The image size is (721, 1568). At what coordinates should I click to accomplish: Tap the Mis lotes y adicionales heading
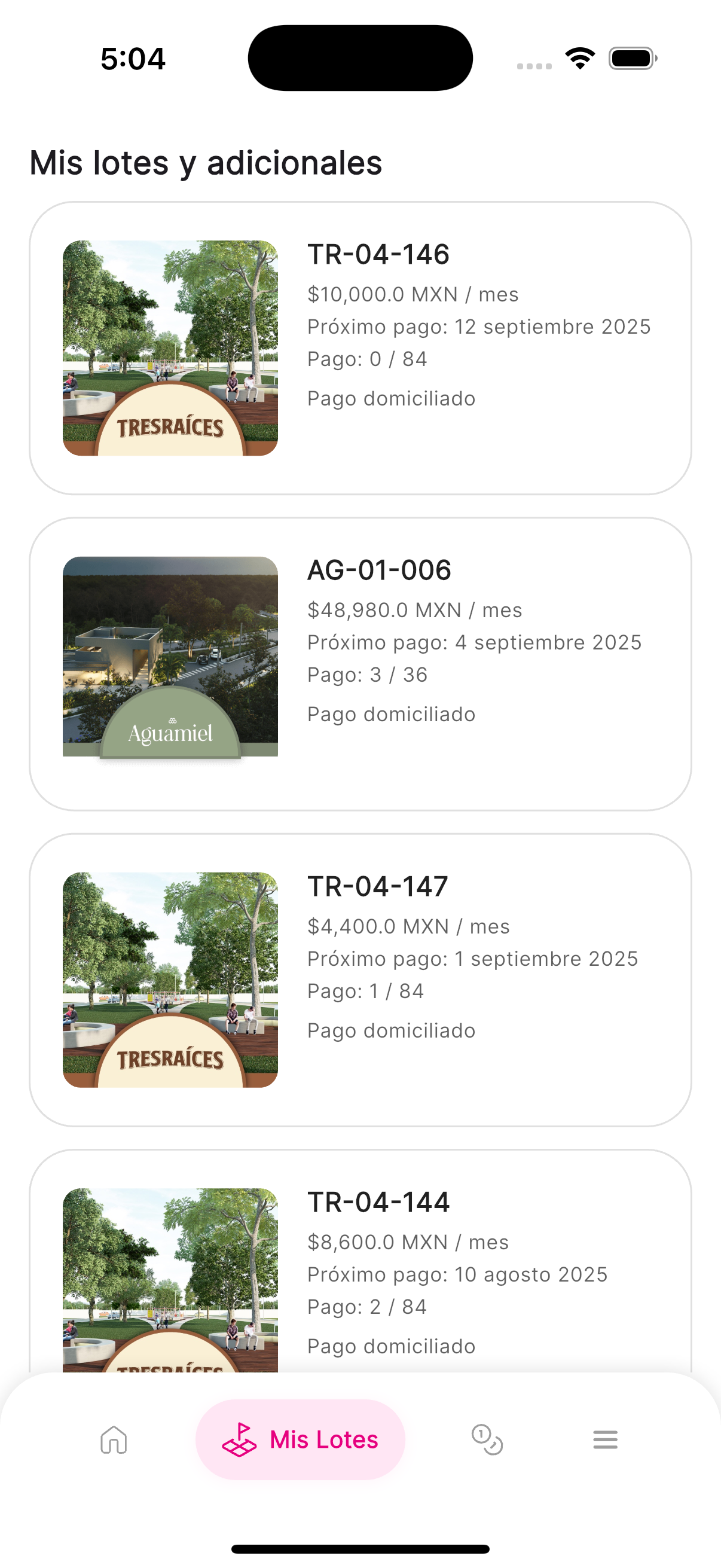(206, 162)
